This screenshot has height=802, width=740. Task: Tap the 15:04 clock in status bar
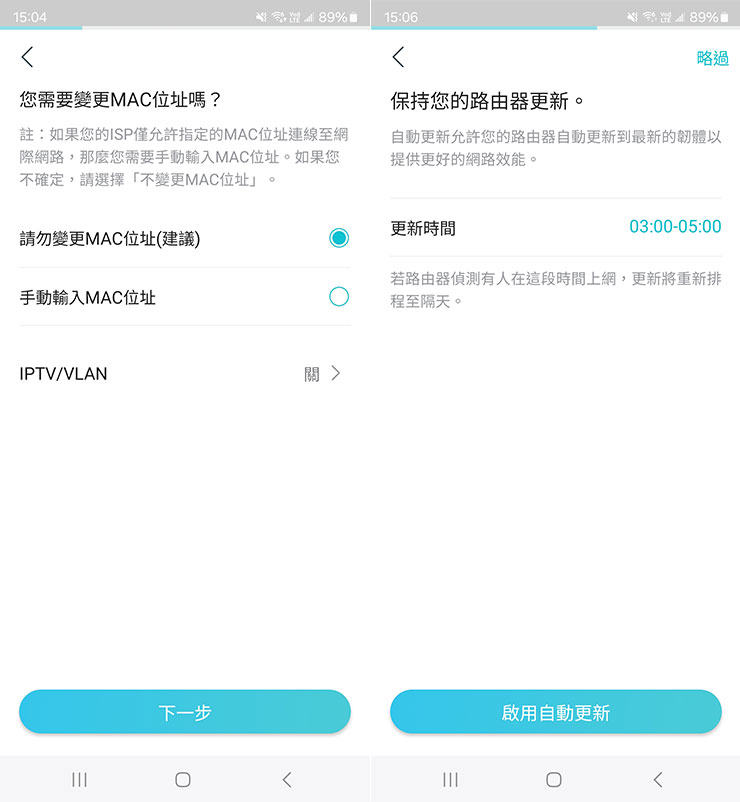(33, 16)
